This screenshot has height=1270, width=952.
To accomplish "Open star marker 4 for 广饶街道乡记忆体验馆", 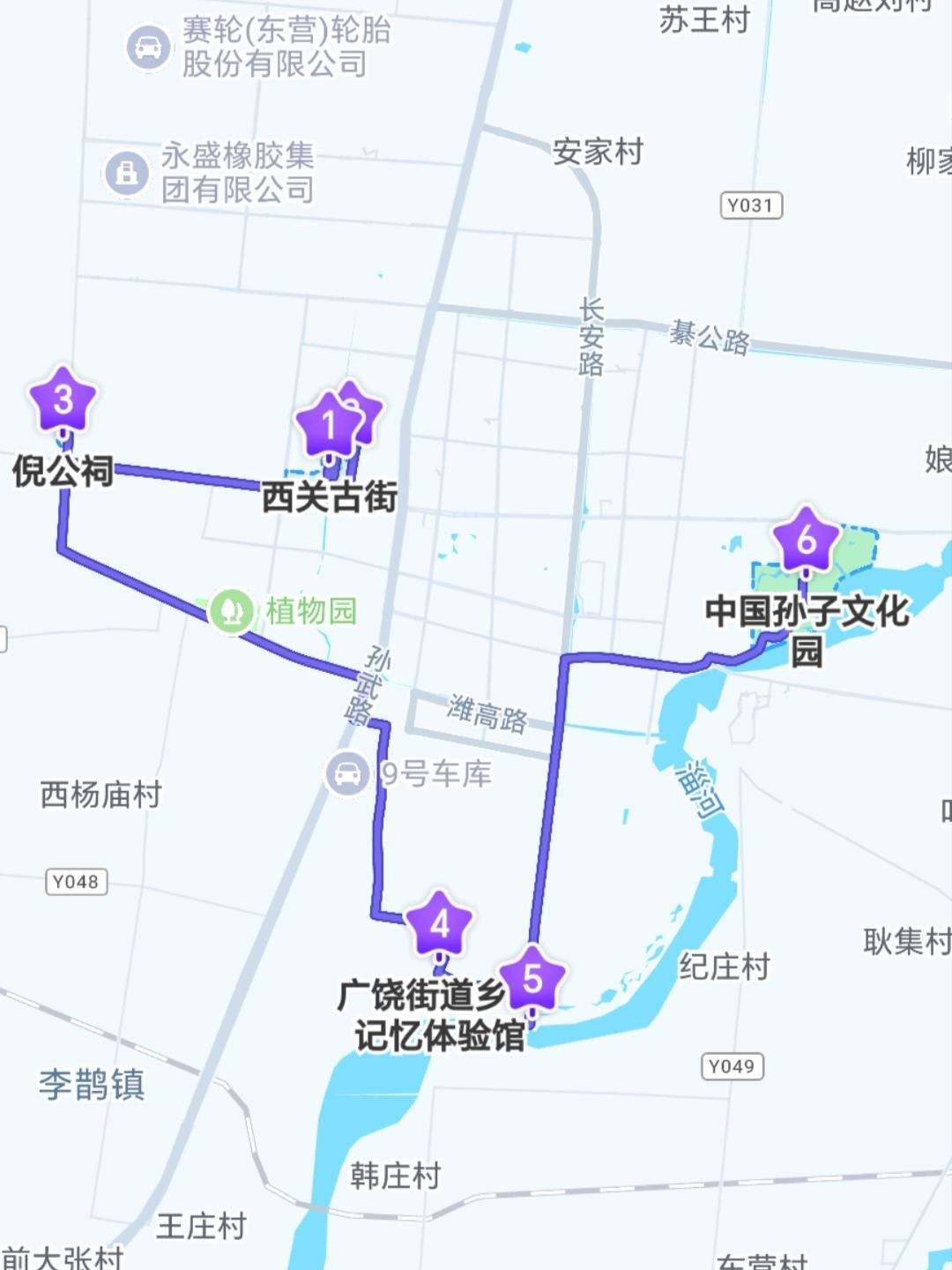I will pyautogui.click(x=439, y=923).
